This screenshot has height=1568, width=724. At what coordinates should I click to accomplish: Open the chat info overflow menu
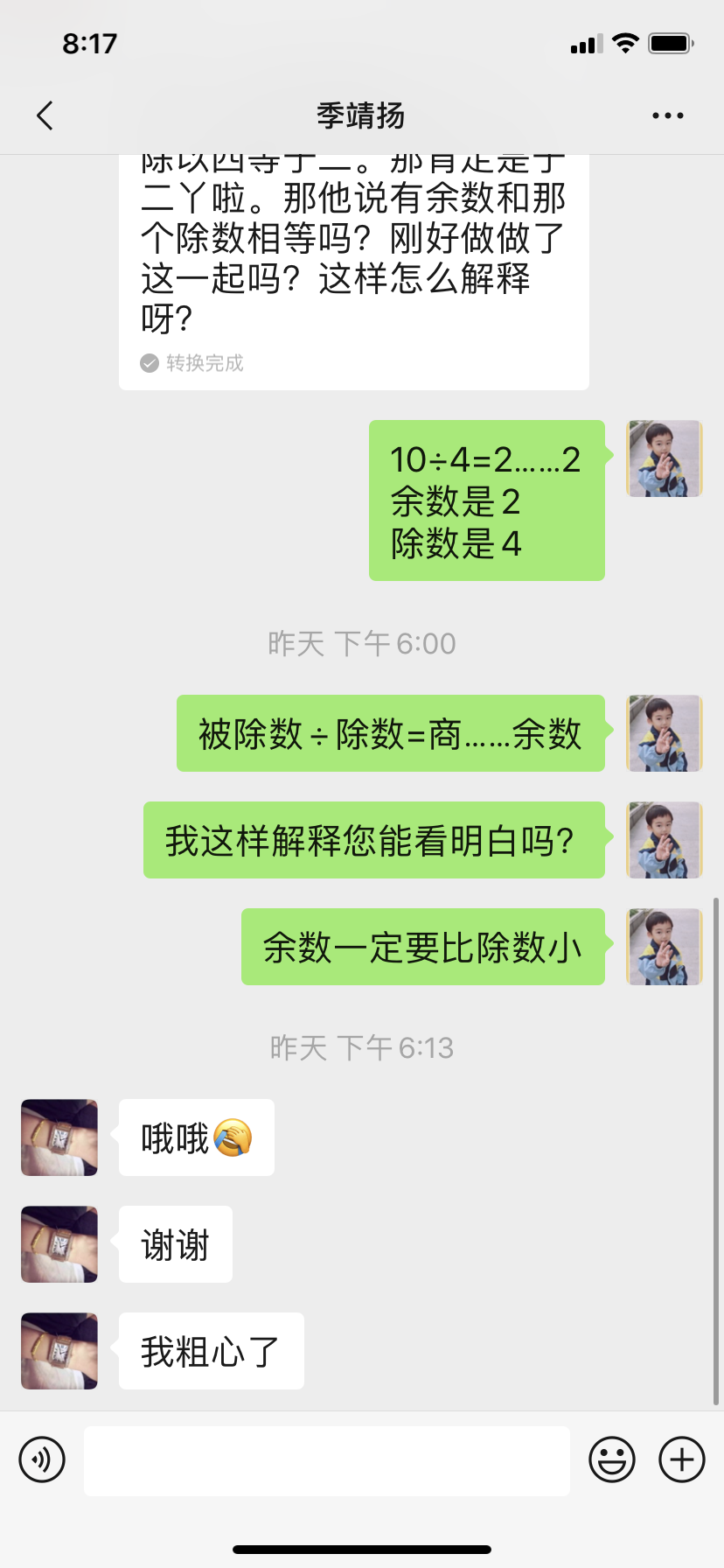[667, 115]
